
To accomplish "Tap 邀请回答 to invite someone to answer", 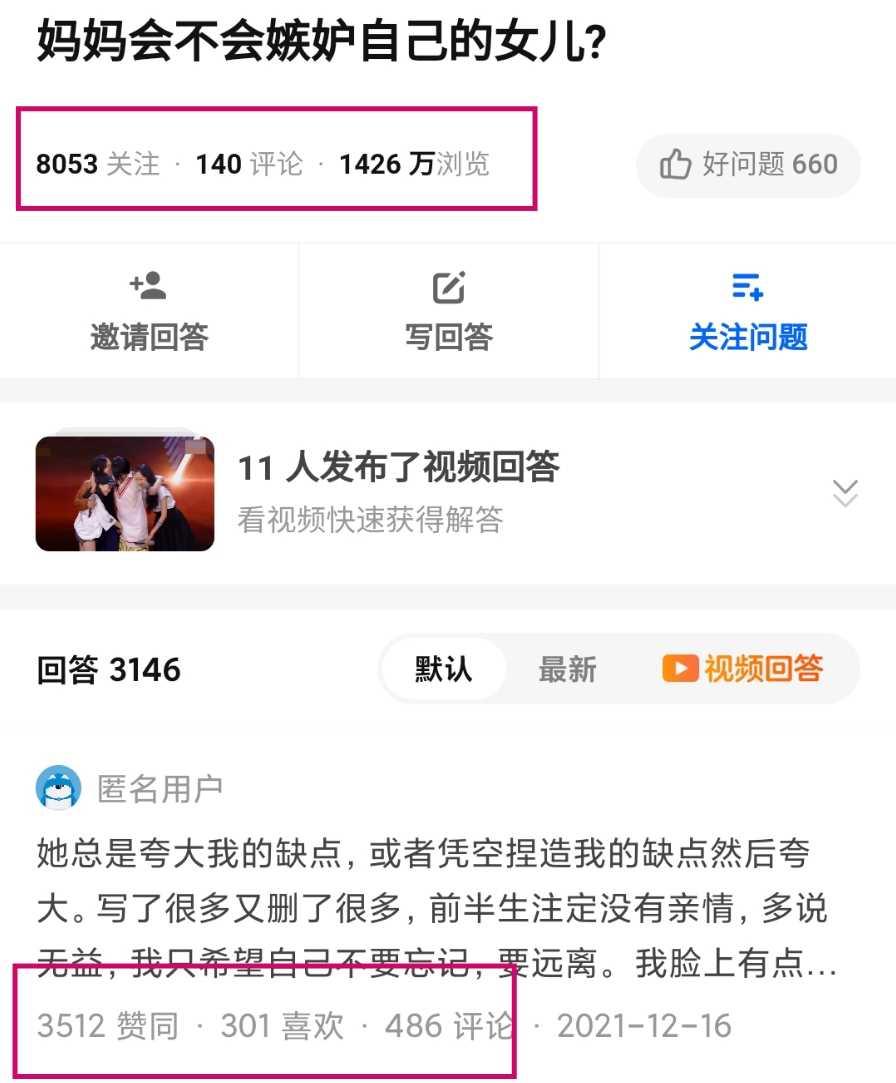I will (x=149, y=311).
